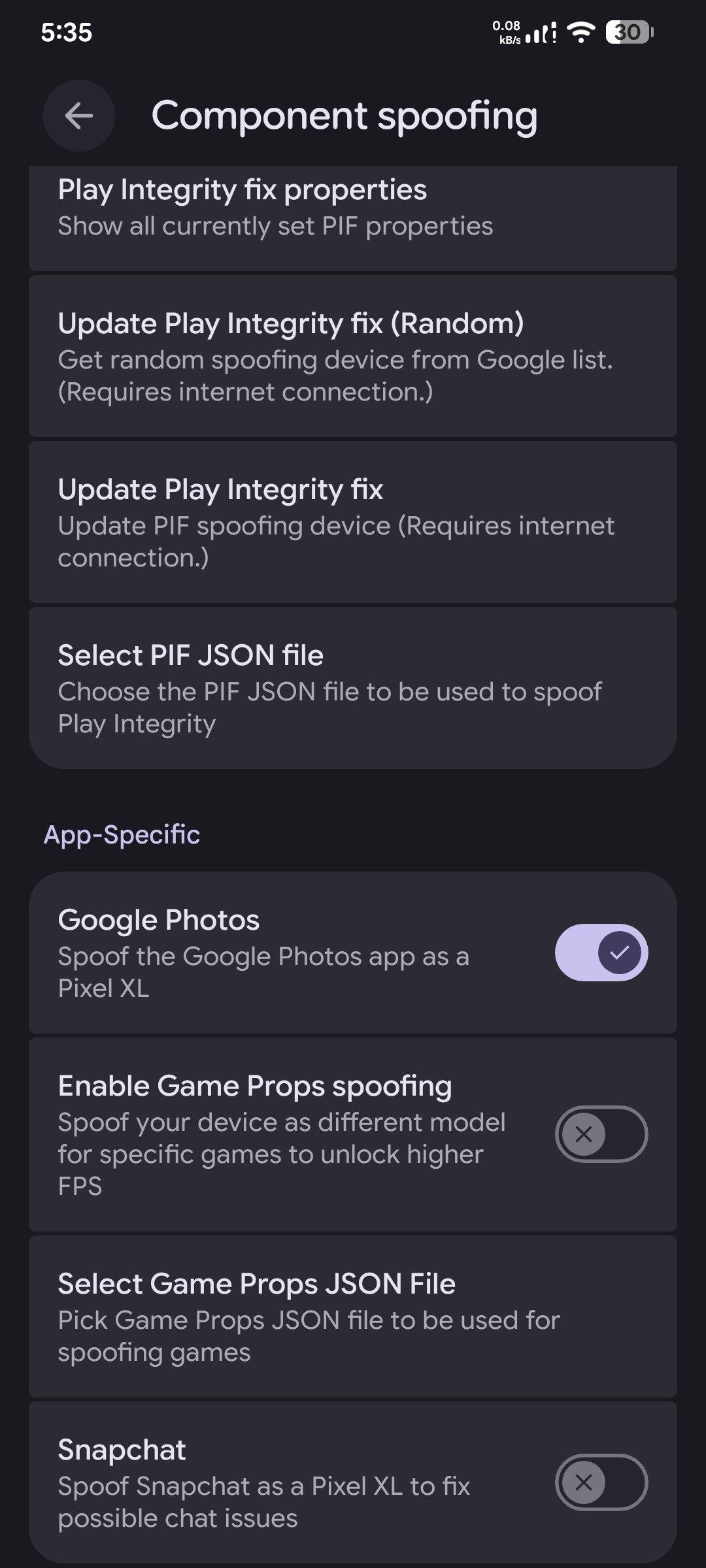The width and height of the screenshot is (706, 1568).
Task: Open Play Integrity fix properties
Action: [x=353, y=209]
